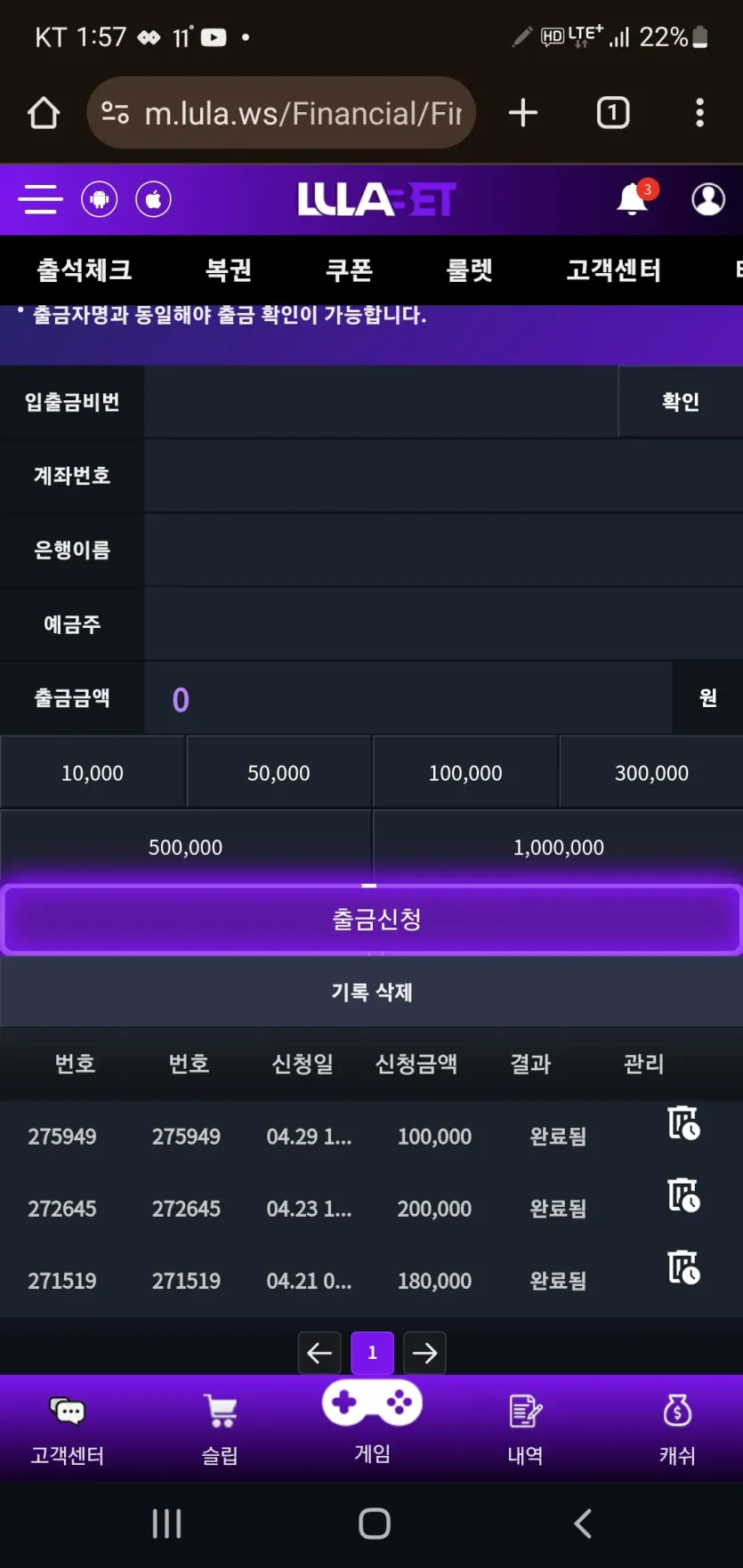Focus the 출금금액 amount field
The width and height of the screenshot is (743, 1568).
[408, 699]
